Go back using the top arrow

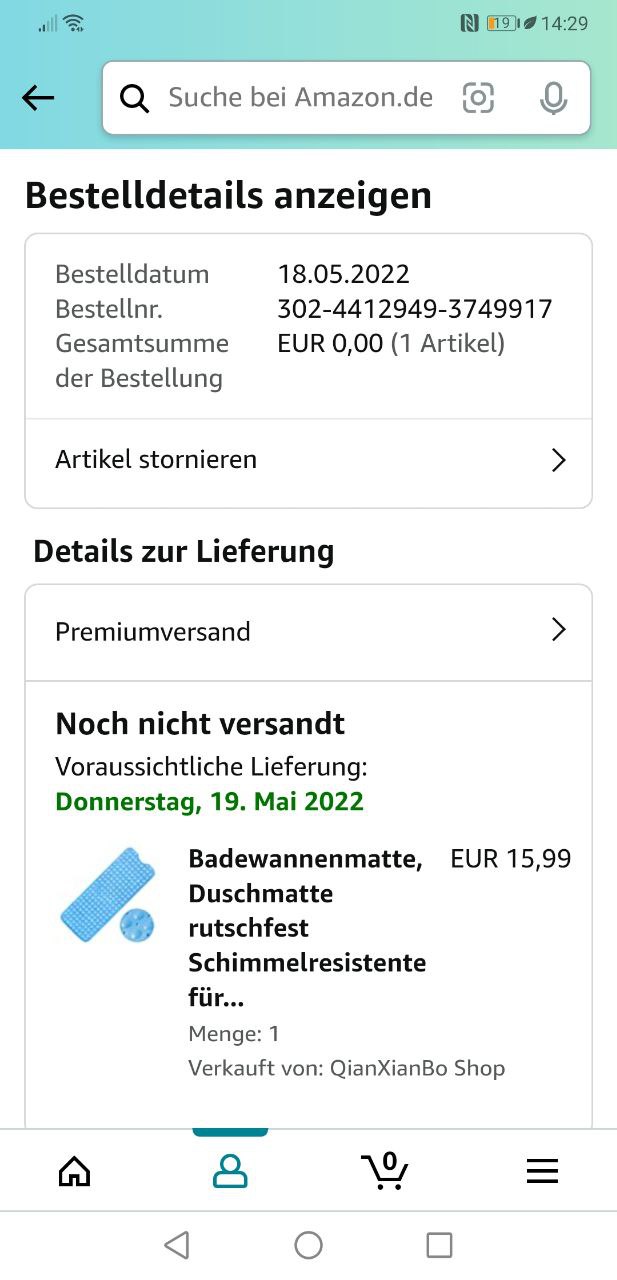(38, 98)
